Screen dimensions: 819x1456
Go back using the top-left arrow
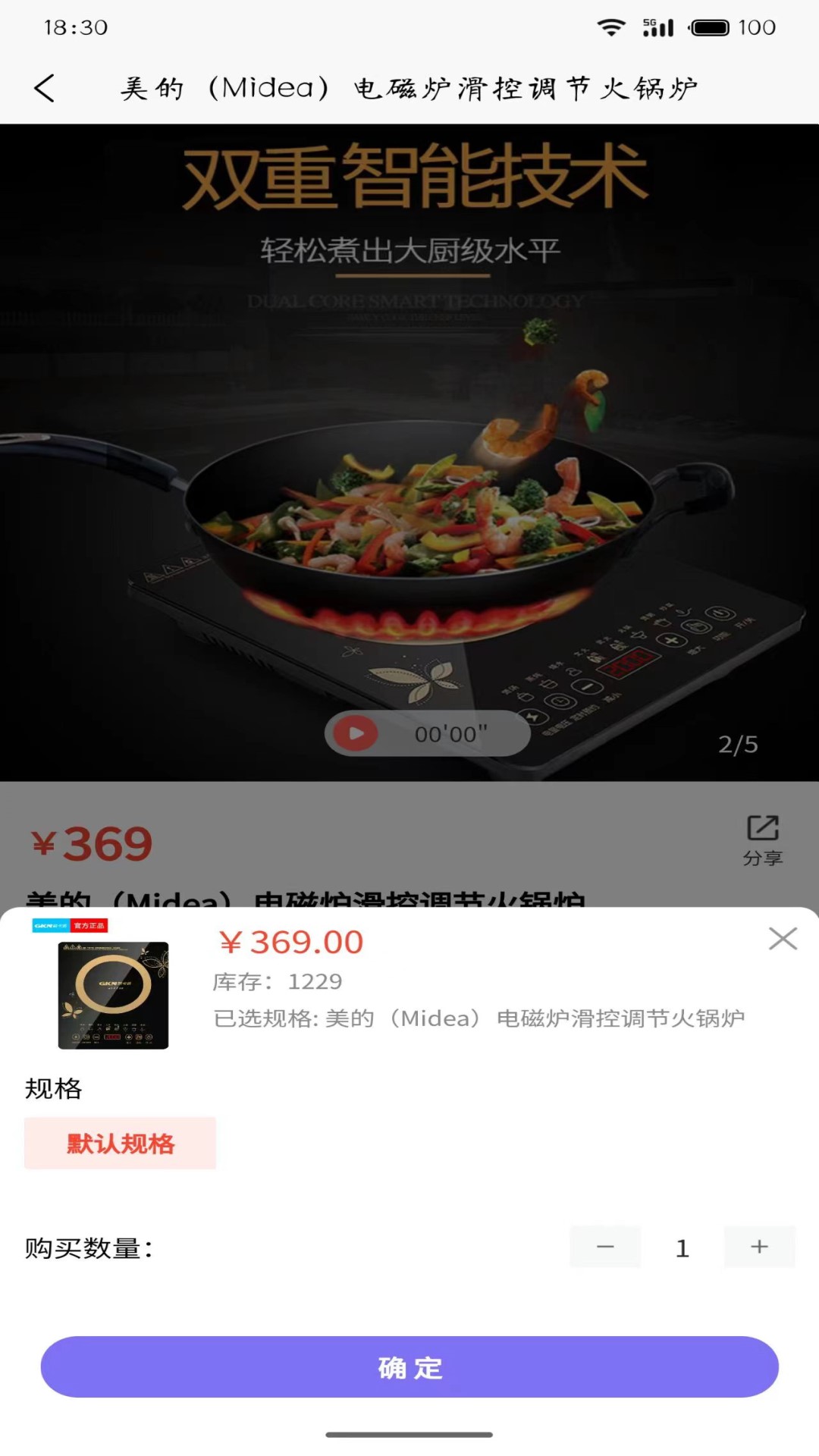click(45, 88)
